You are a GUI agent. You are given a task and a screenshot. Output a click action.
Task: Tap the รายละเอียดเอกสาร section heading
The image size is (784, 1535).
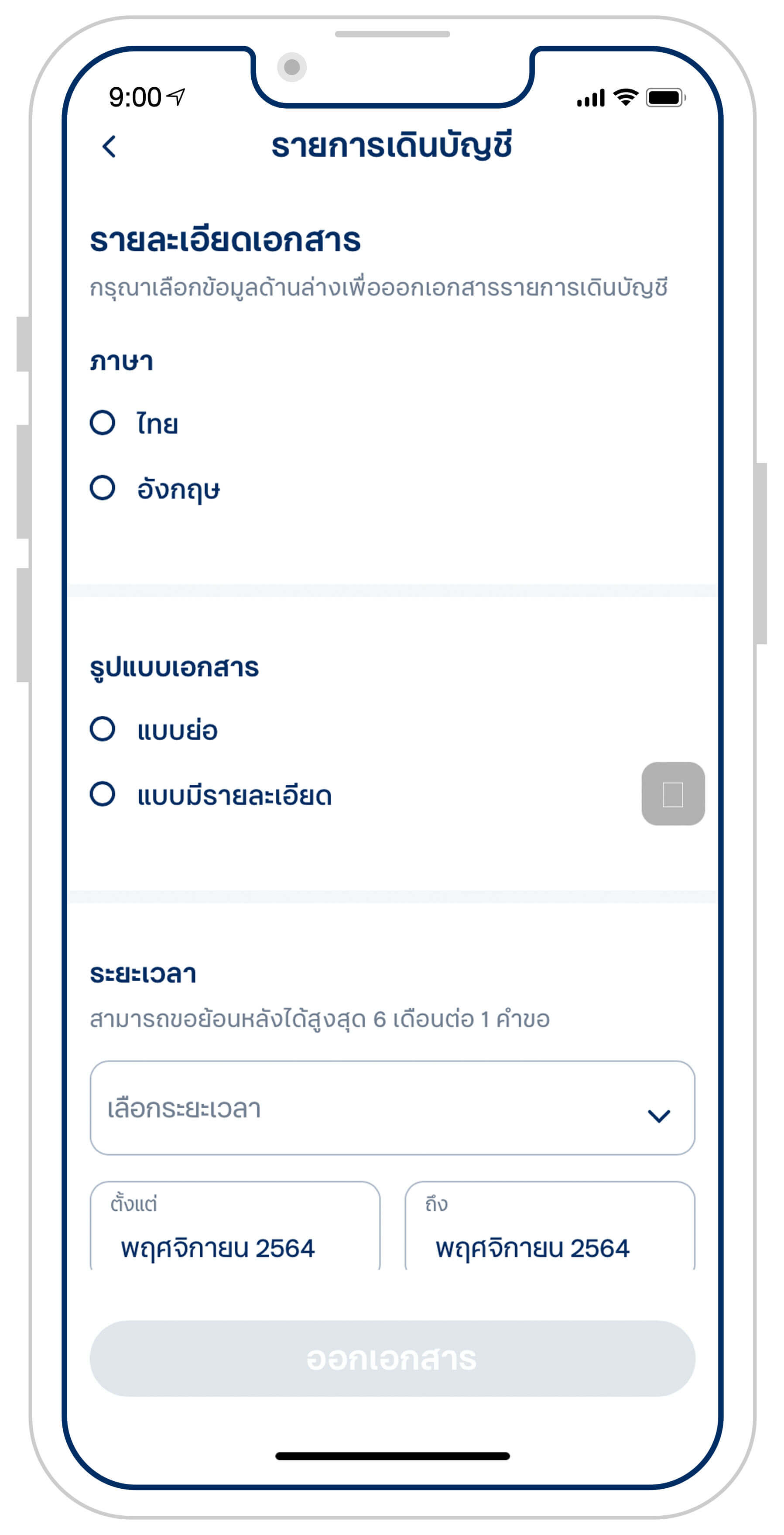223,241
